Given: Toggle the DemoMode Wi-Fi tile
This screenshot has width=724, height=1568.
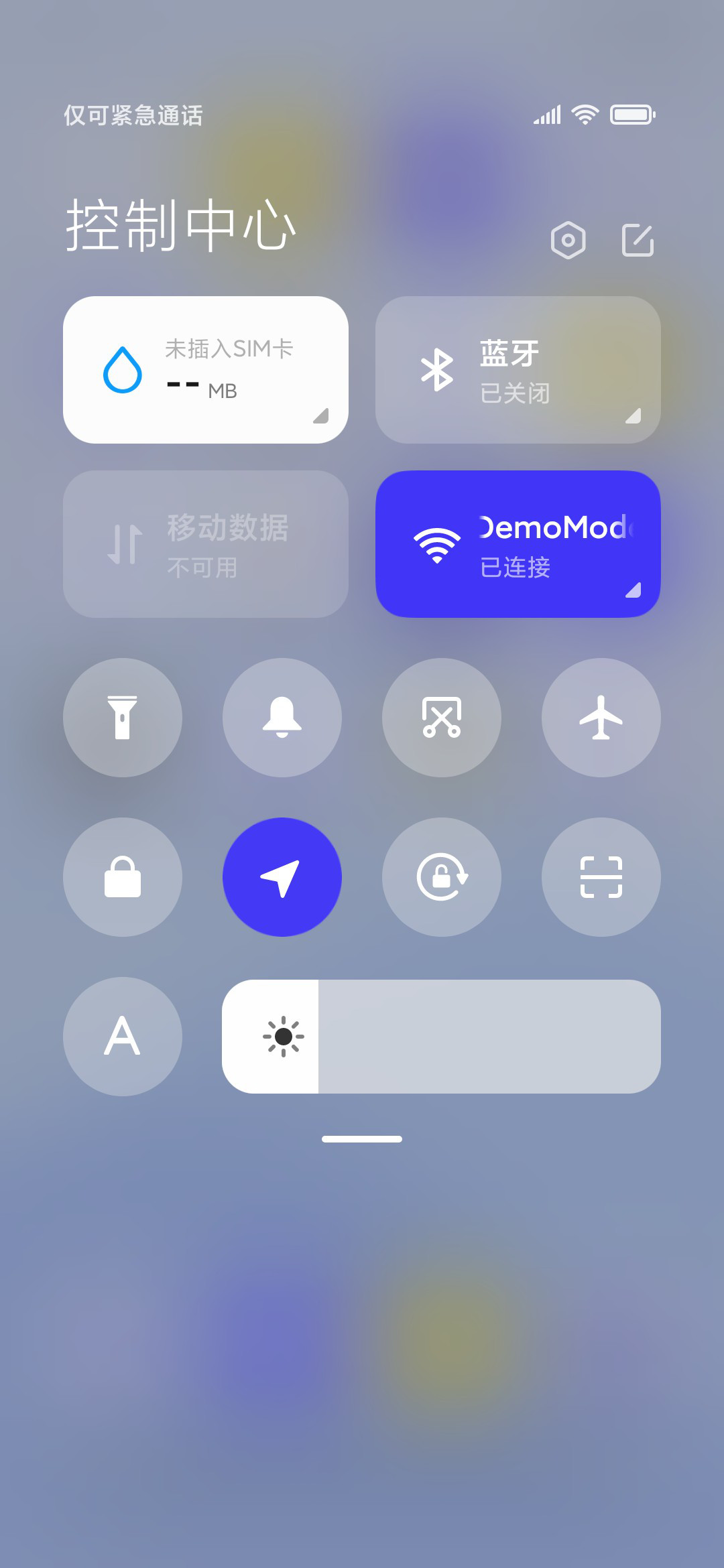Looking at the screenshot, I should [x=518, y=544].
